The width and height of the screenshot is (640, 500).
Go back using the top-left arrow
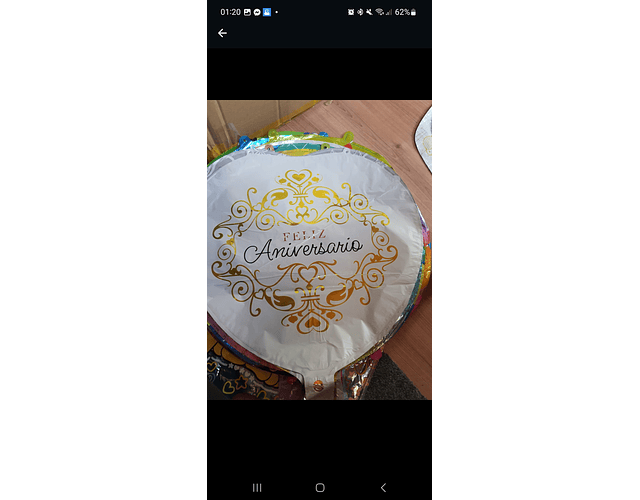pos(222,33)
